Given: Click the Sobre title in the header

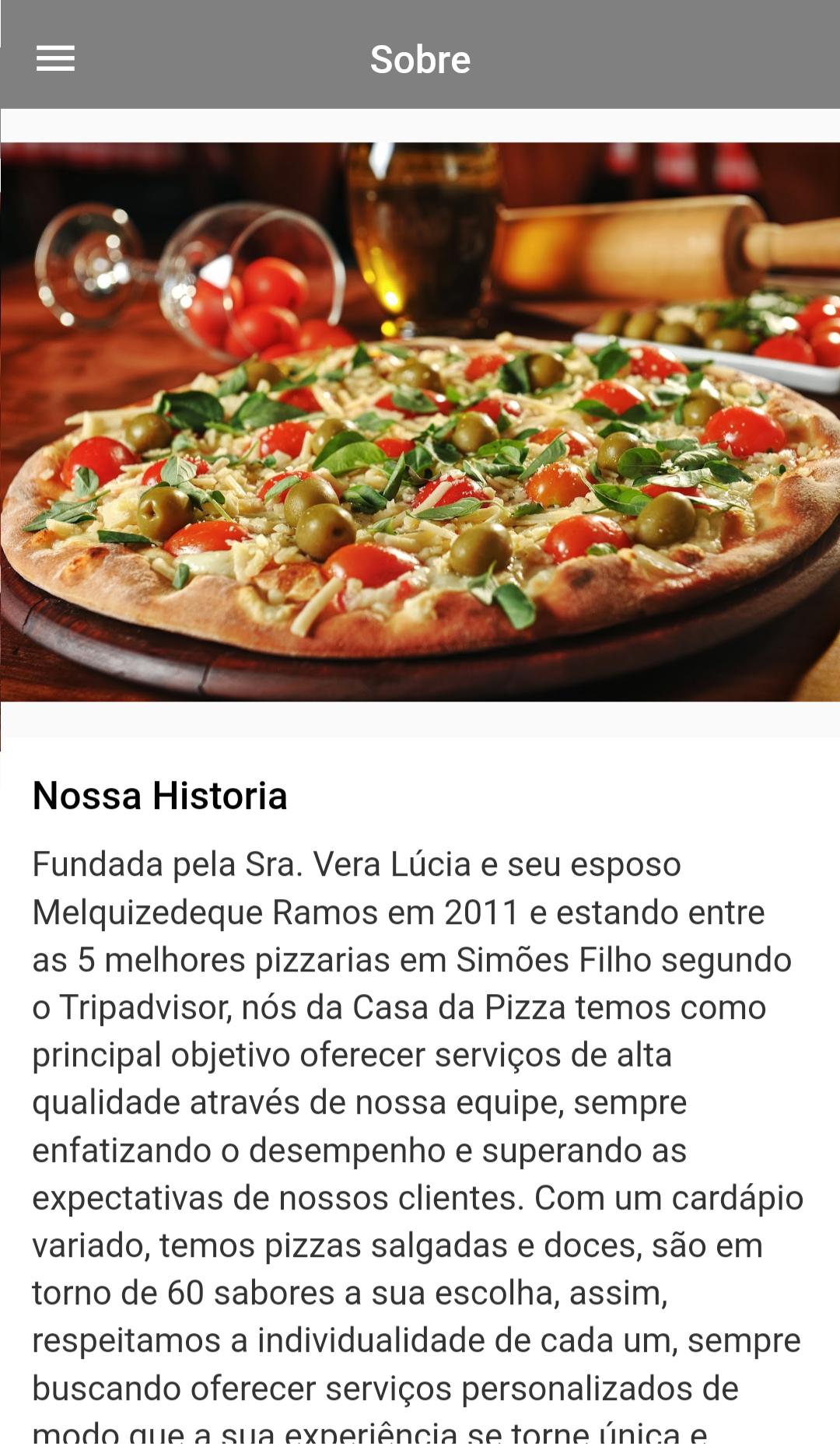Looking at the screenshot, I should (x=420, y=59).
